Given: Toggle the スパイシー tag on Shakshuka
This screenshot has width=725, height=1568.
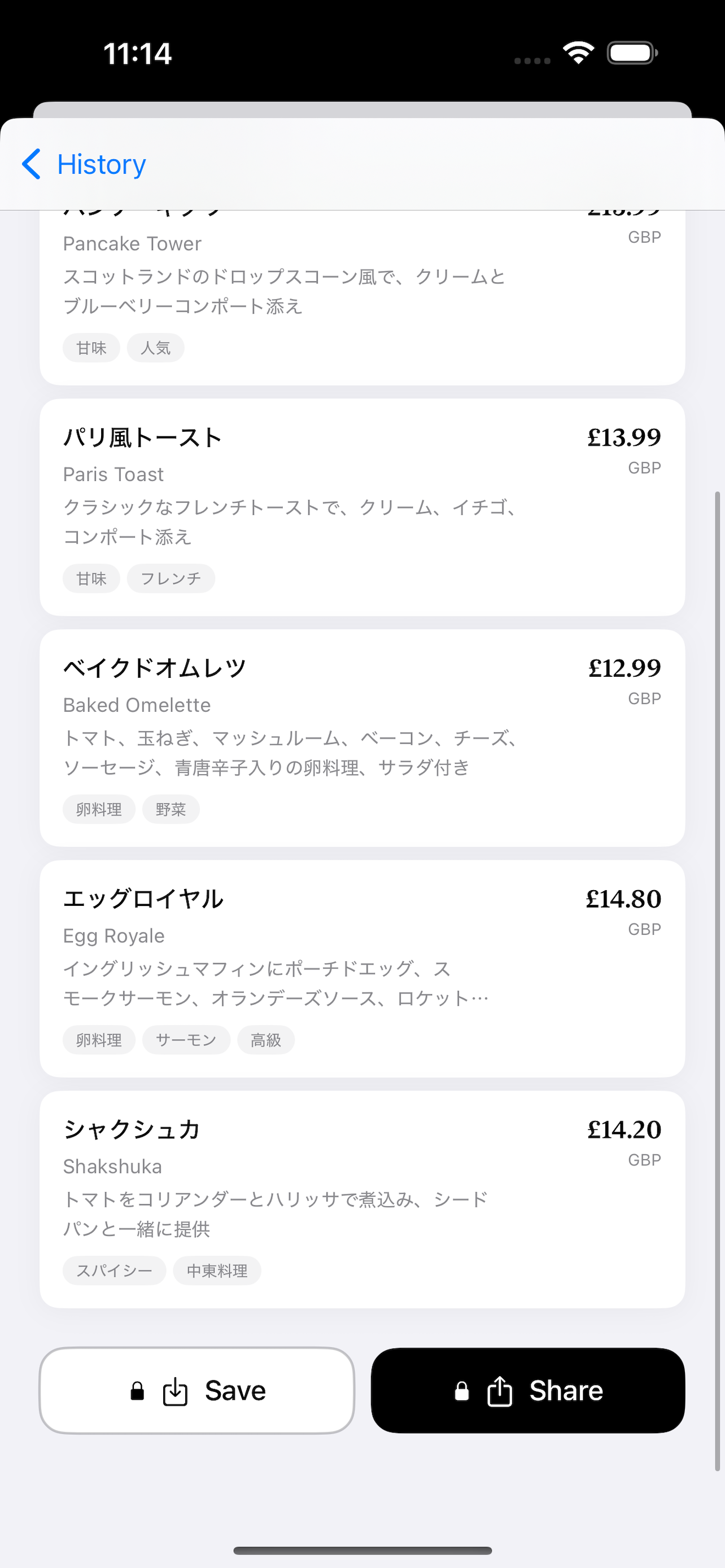Looking at the screenshot, I should (114, 1271).
